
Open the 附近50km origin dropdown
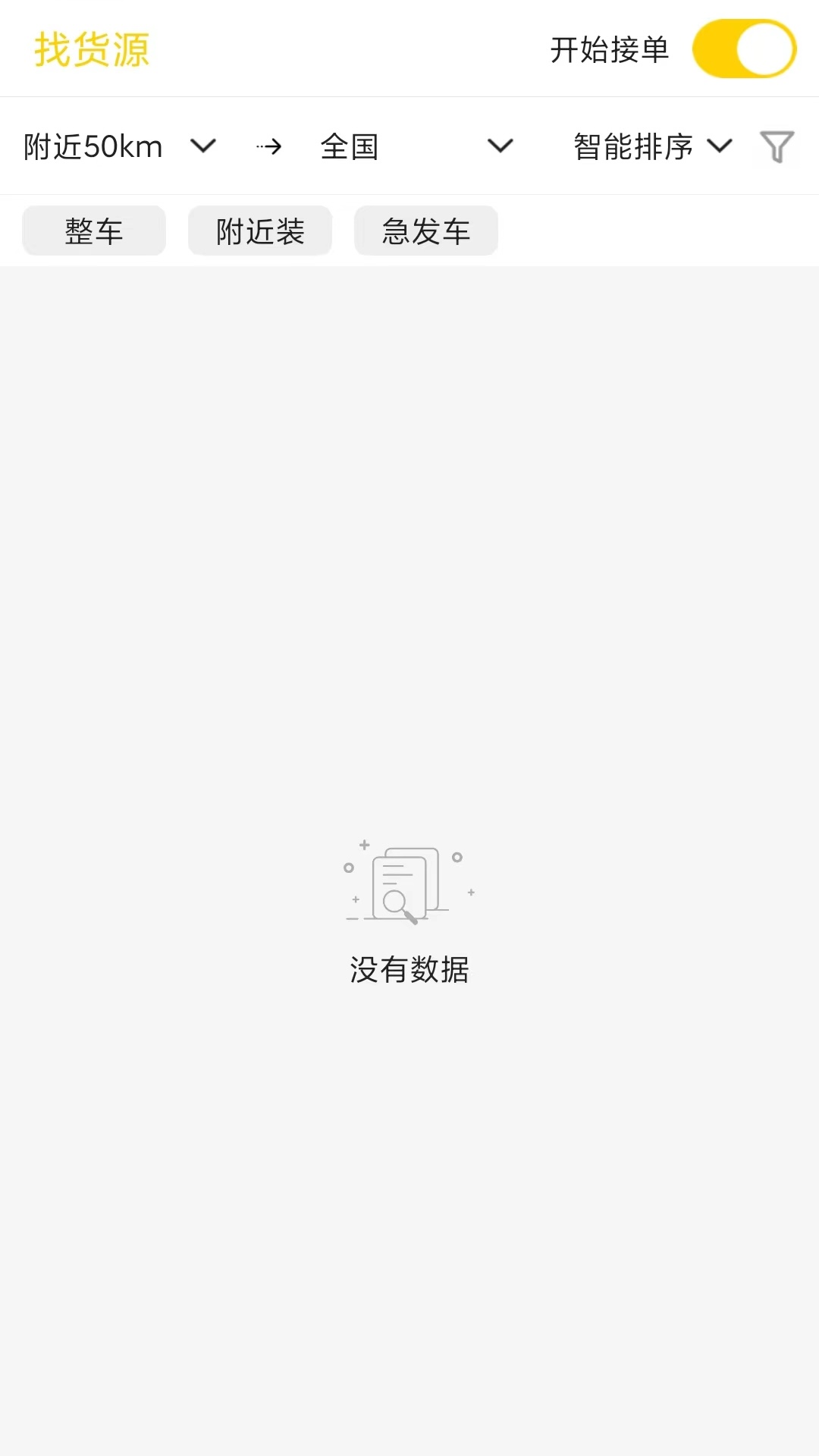coord(120,146)
